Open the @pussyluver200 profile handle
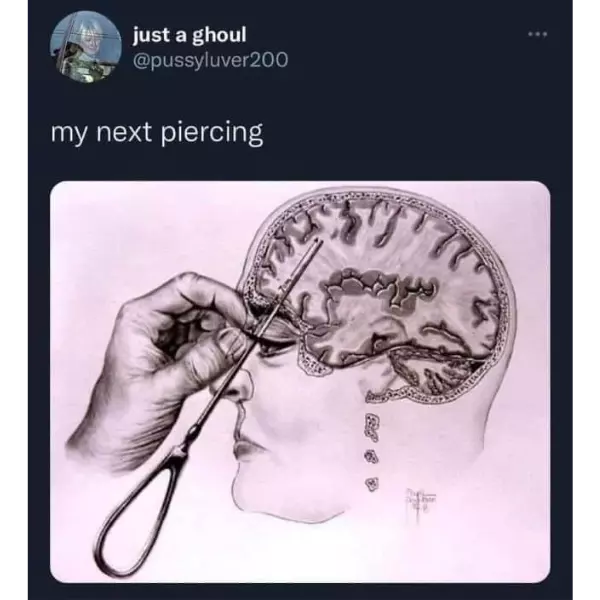 pos(210,60)
